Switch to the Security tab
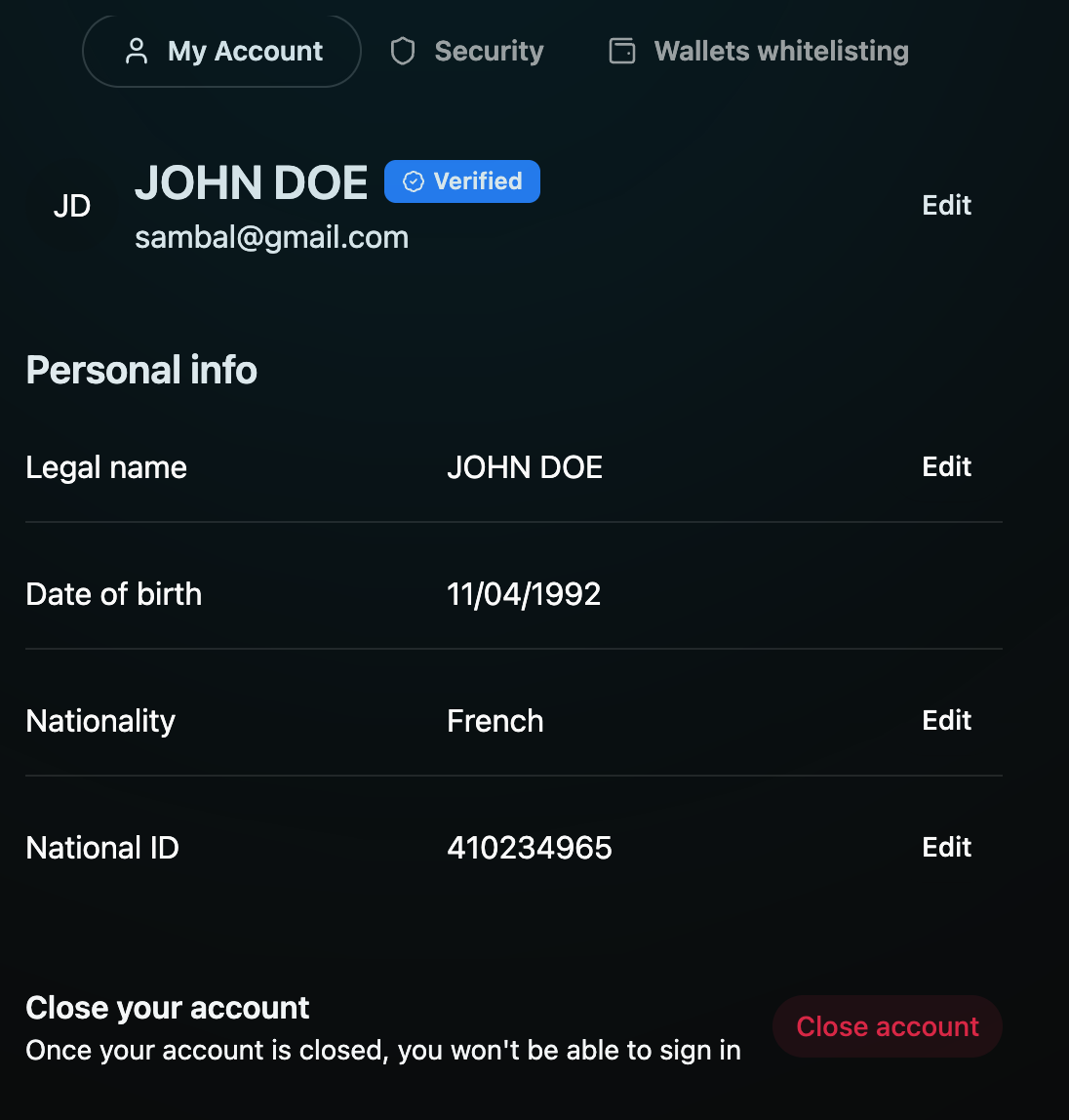The width and height of the screenshot is (1069, 1120). (x=467, y=51)
